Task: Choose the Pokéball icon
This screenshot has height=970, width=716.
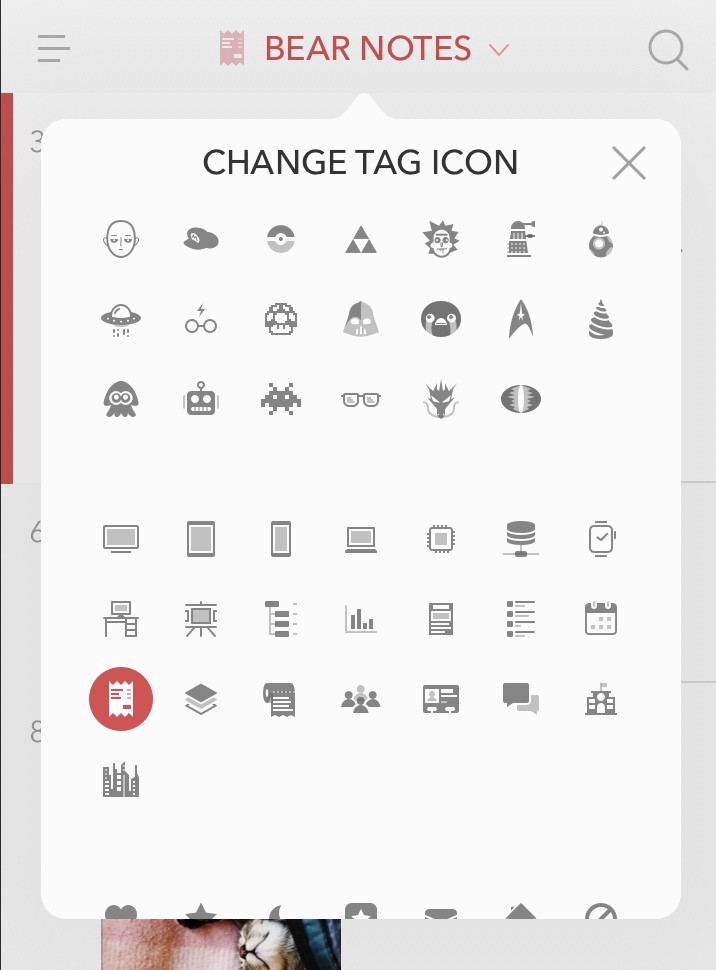Action: coord(281,239)
